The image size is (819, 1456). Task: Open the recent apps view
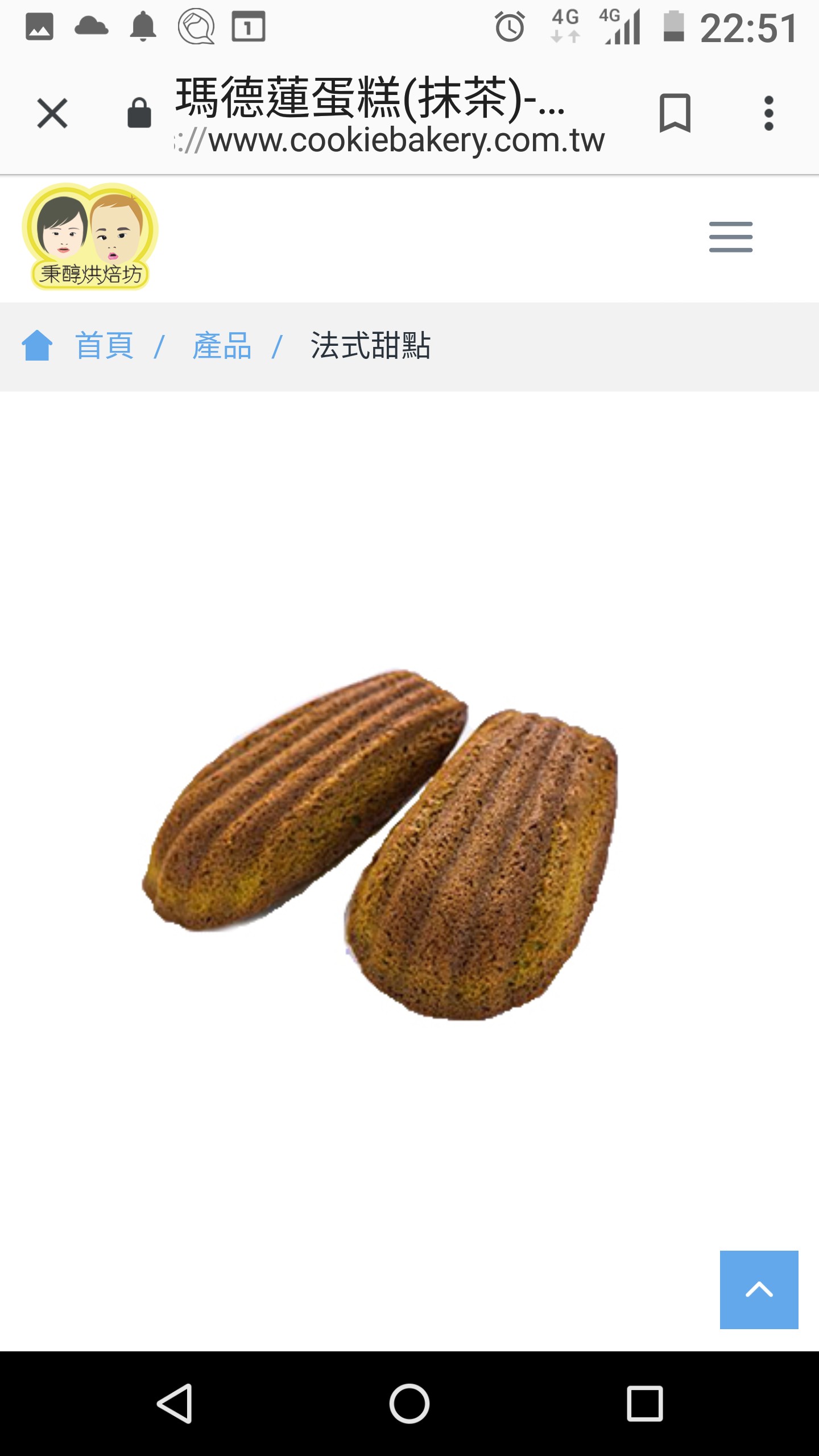point(644,1403)
